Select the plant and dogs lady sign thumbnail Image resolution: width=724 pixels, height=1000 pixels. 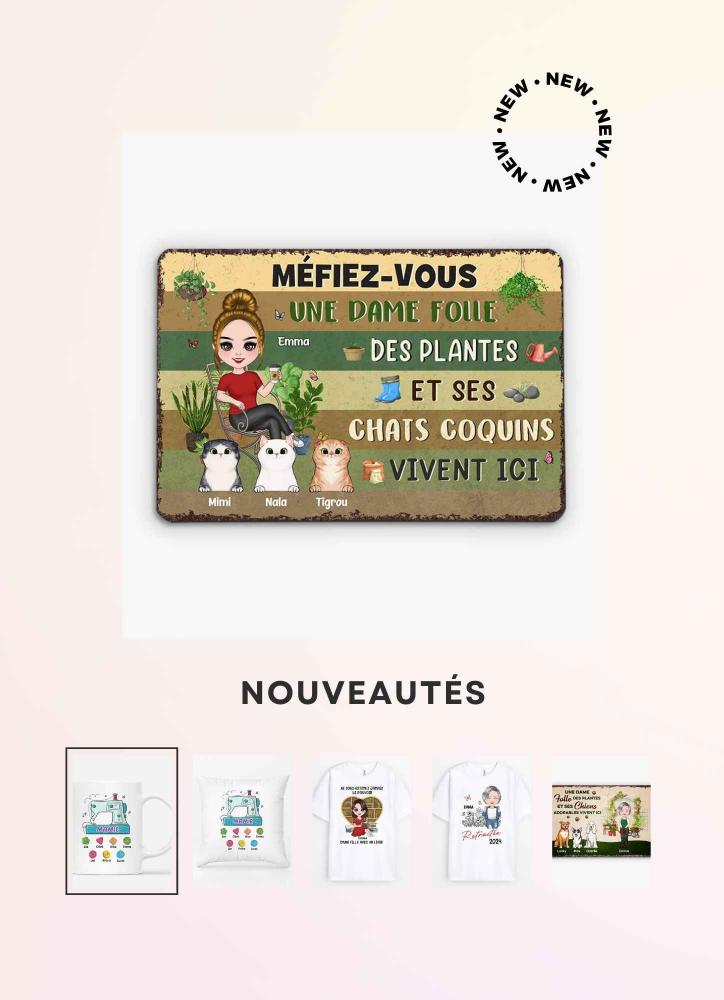(x=601, y=820)
